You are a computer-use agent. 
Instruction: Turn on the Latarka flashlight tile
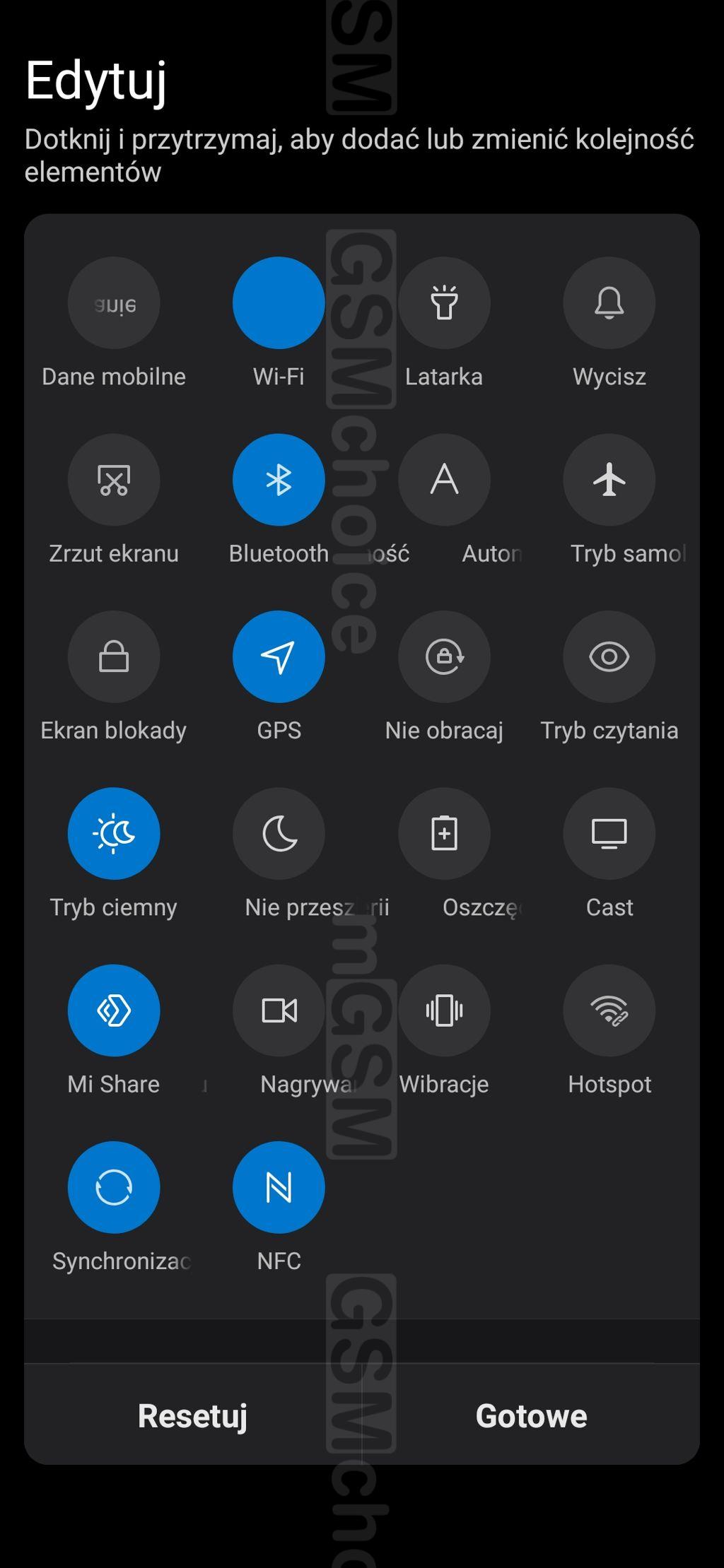[444, 302]
